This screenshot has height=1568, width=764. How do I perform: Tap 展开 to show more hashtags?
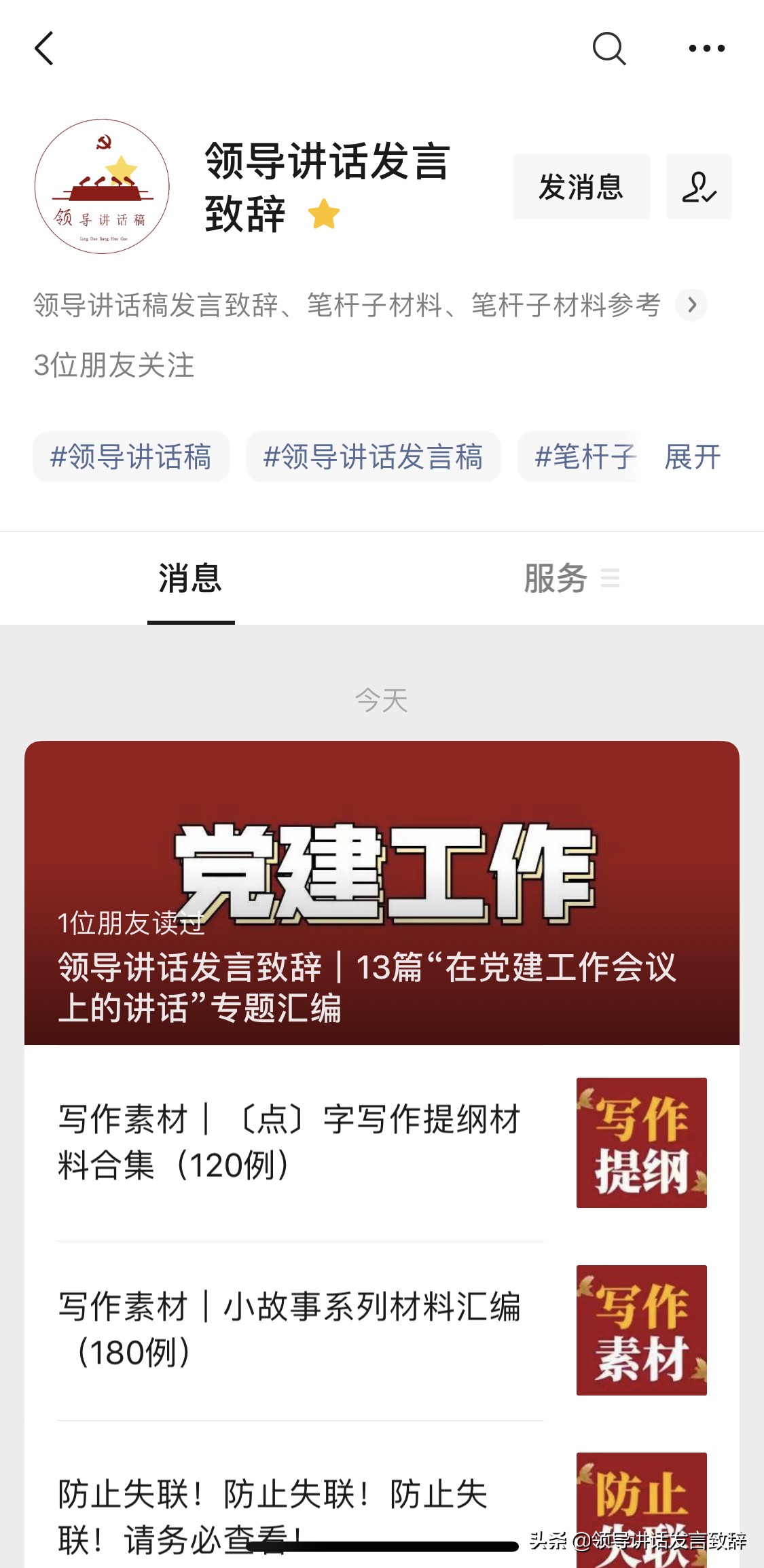(691, 458)
